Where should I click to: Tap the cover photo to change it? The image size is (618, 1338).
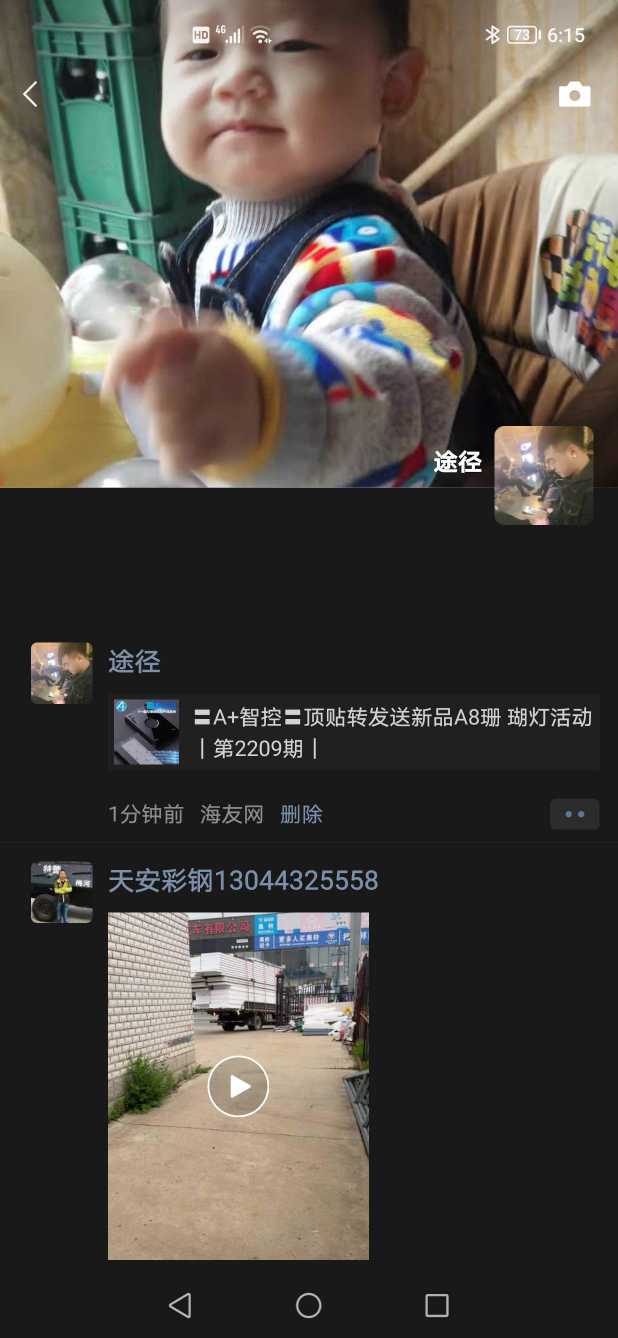pyautogui.click(x=300, y=250)
